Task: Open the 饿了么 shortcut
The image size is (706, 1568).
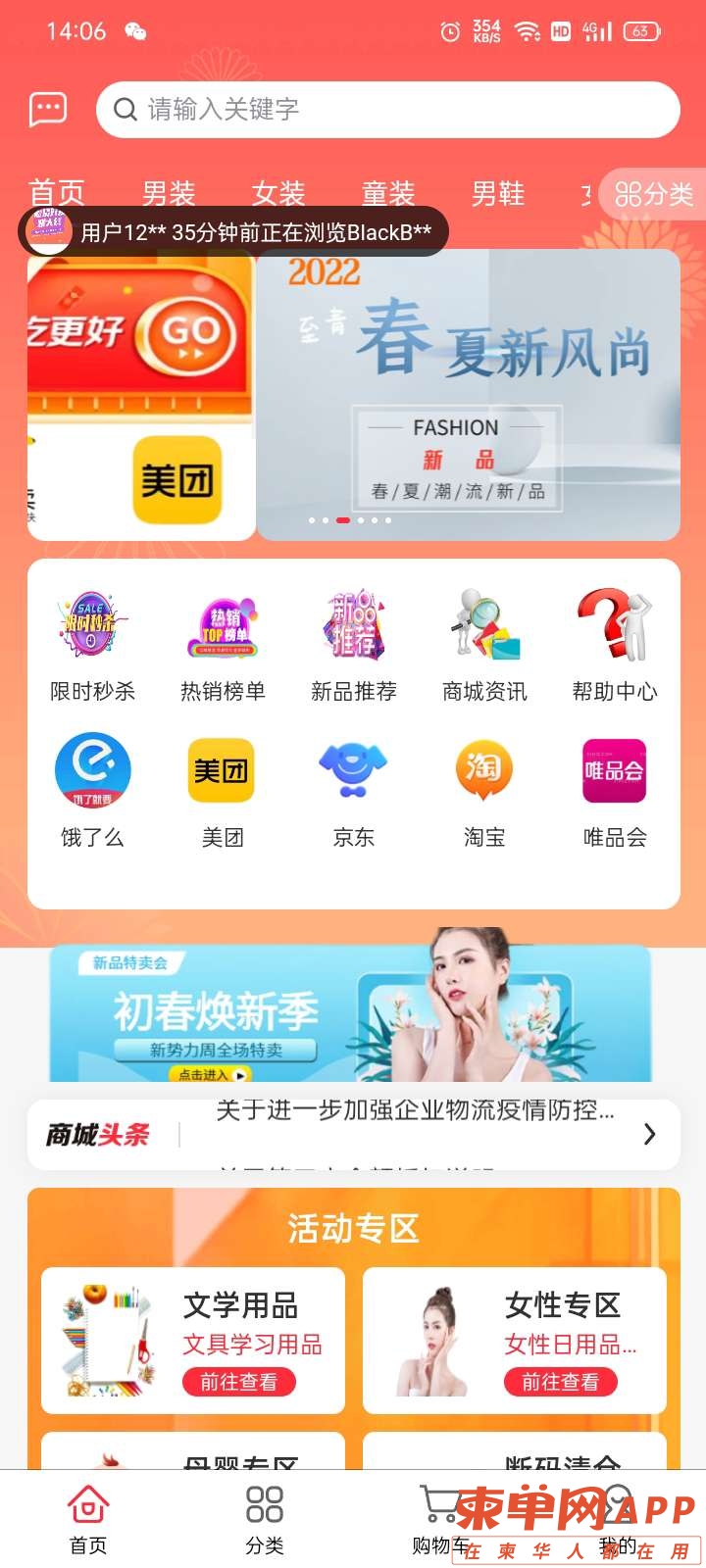Action: pyautogui.click(x=92, y=790)
